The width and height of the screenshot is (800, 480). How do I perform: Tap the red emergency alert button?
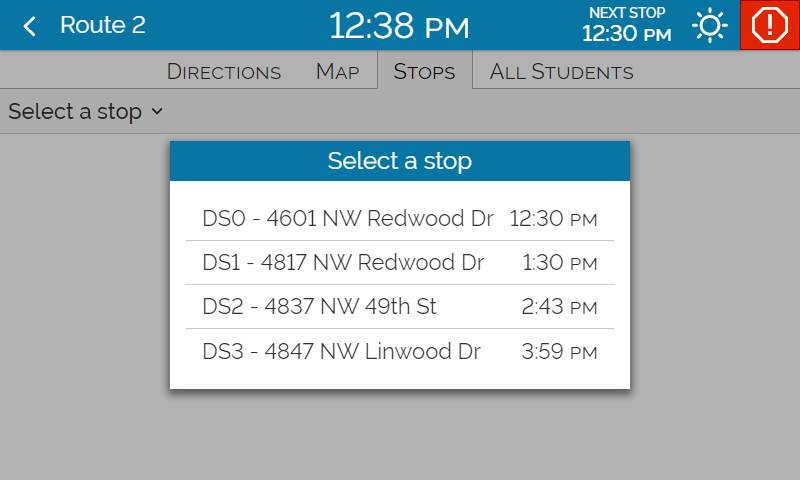coord(769,26)
